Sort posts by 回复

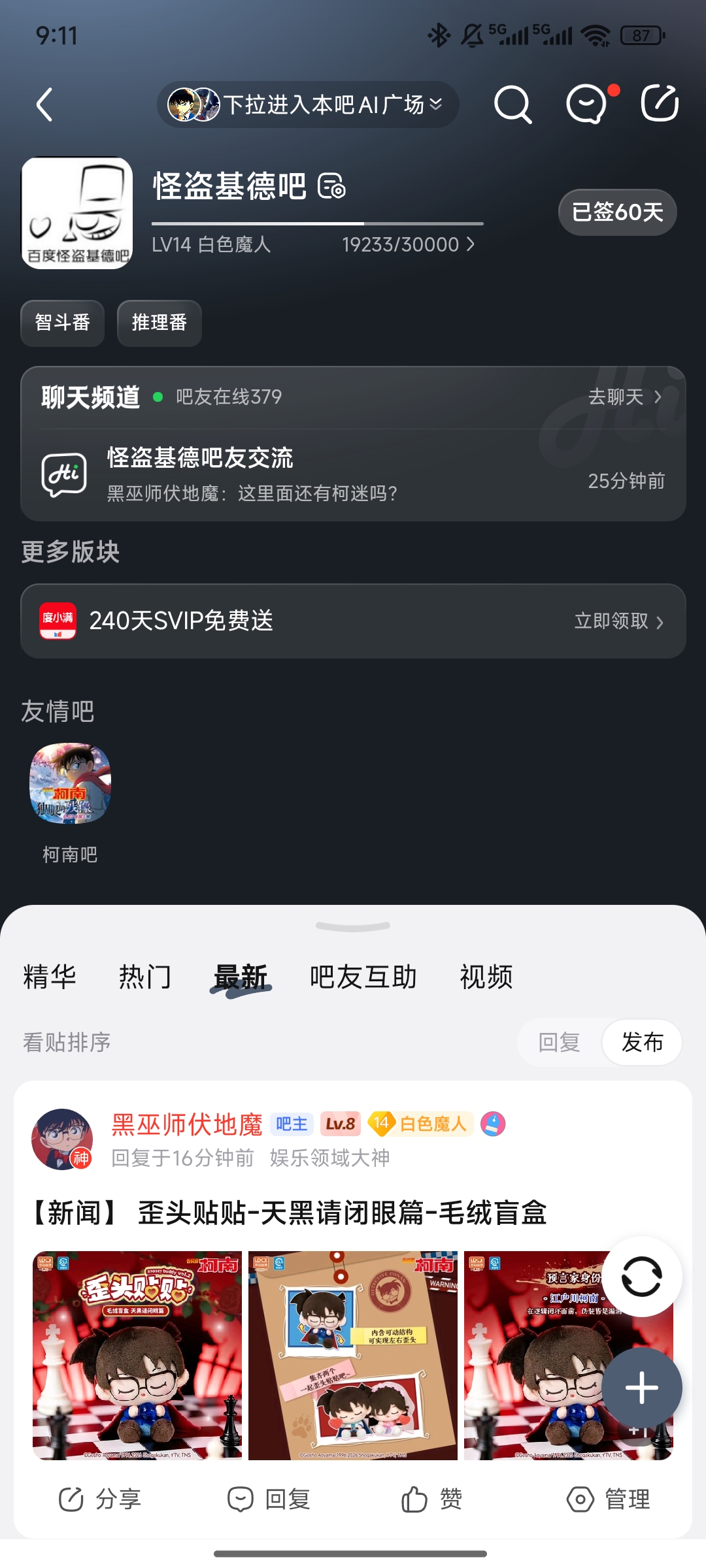coord(559,1043)
